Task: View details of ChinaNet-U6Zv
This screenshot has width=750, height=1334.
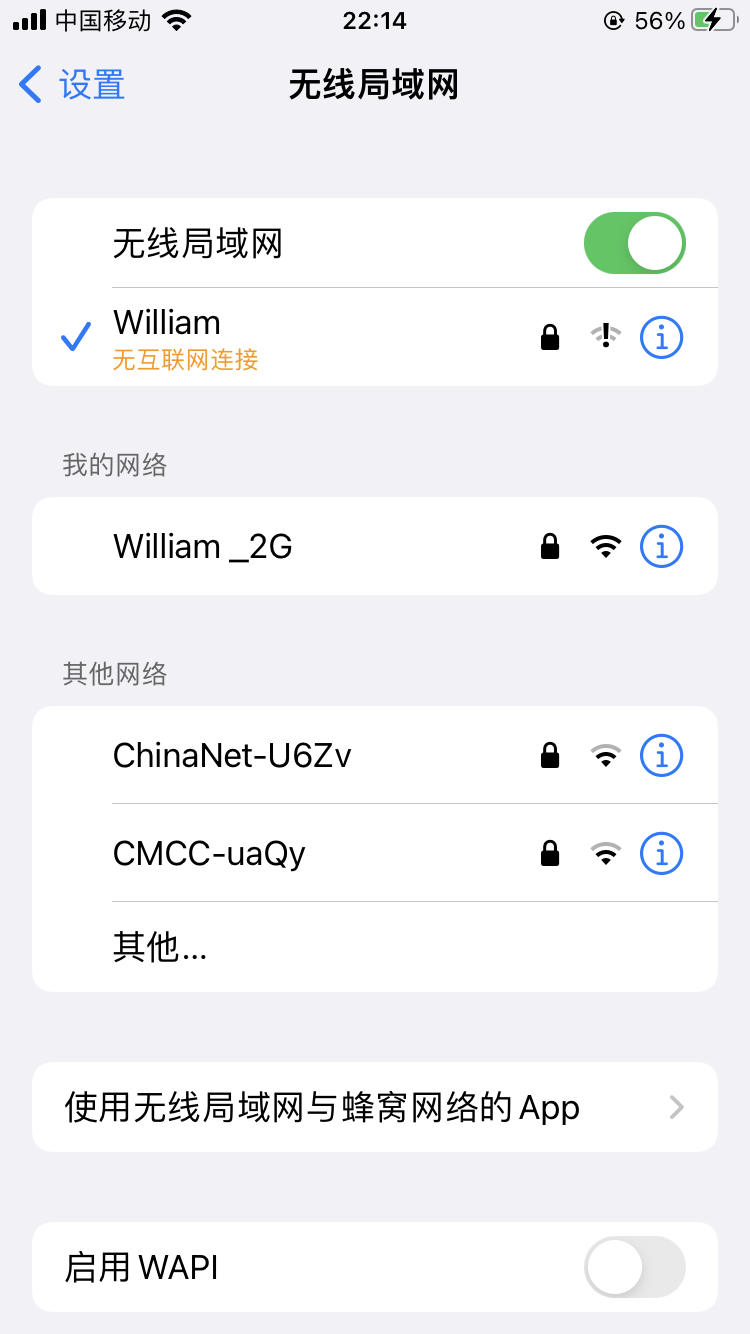Action: [661, 755]
